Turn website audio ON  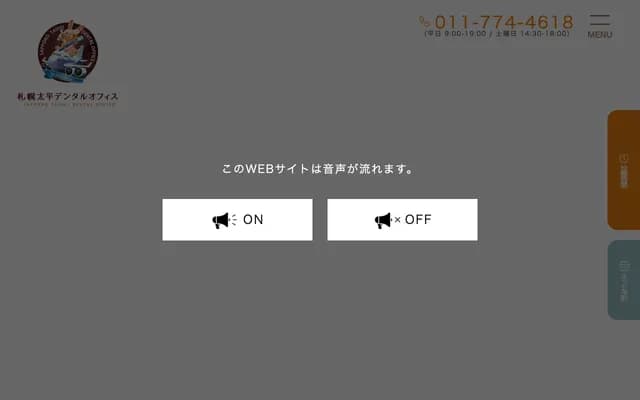click(x=237, y=220)
